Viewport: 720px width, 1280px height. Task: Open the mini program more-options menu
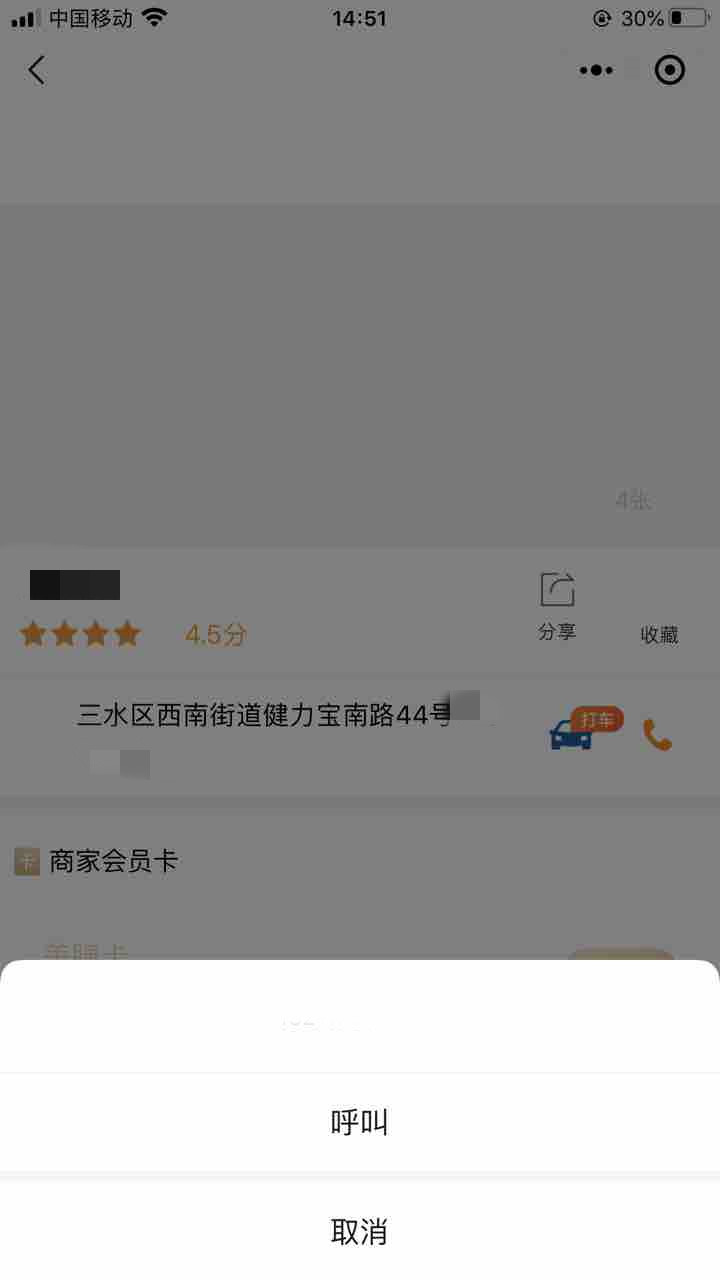click(596, 70)
